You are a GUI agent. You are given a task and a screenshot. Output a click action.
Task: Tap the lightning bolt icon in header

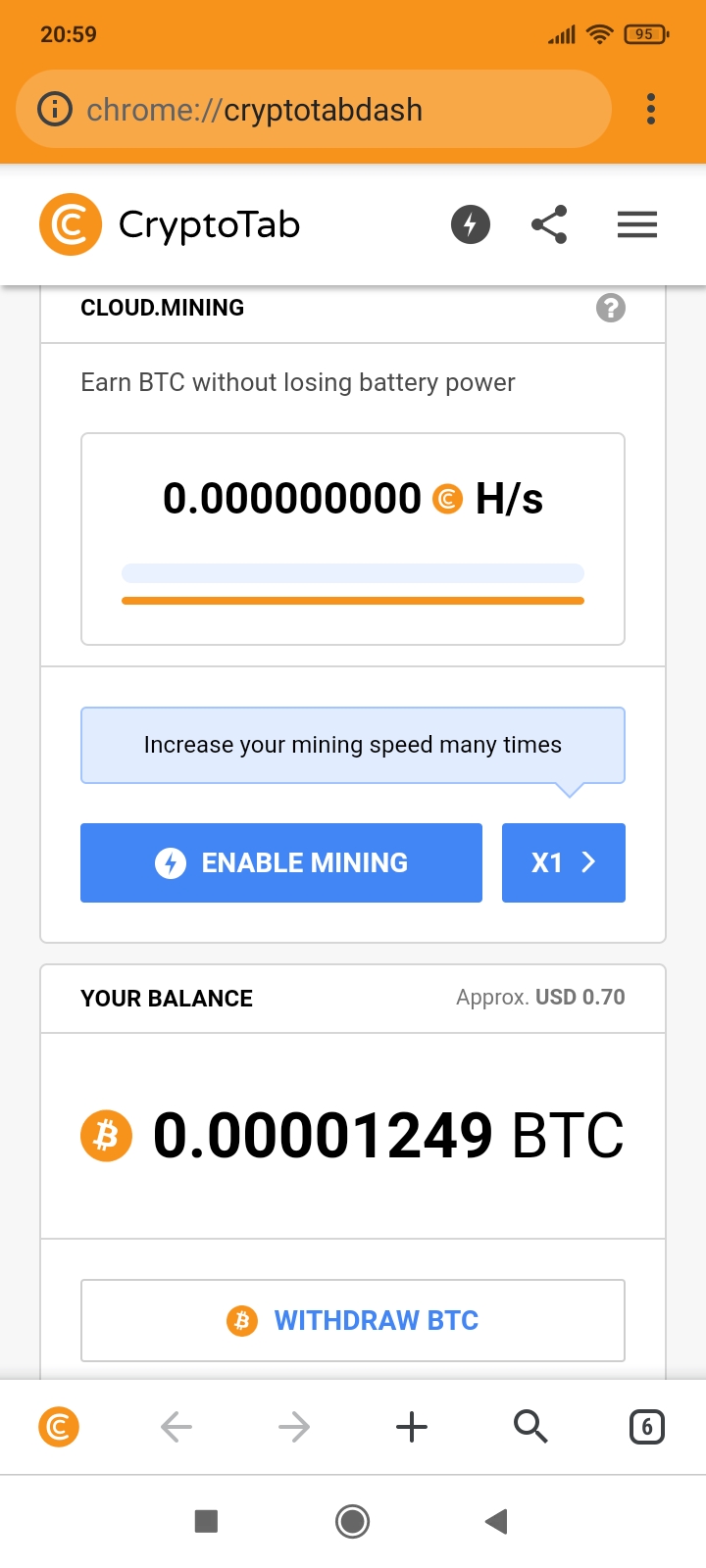tap(471, 224)
